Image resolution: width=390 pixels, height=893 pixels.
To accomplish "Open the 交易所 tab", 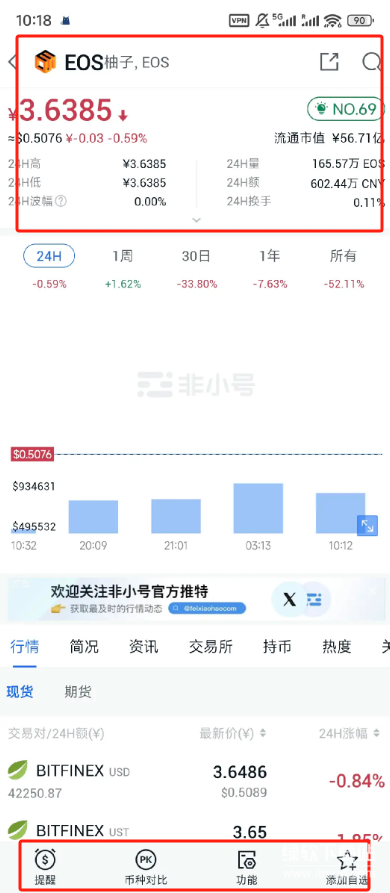I will pyautogui.click(x=211, y=646).
